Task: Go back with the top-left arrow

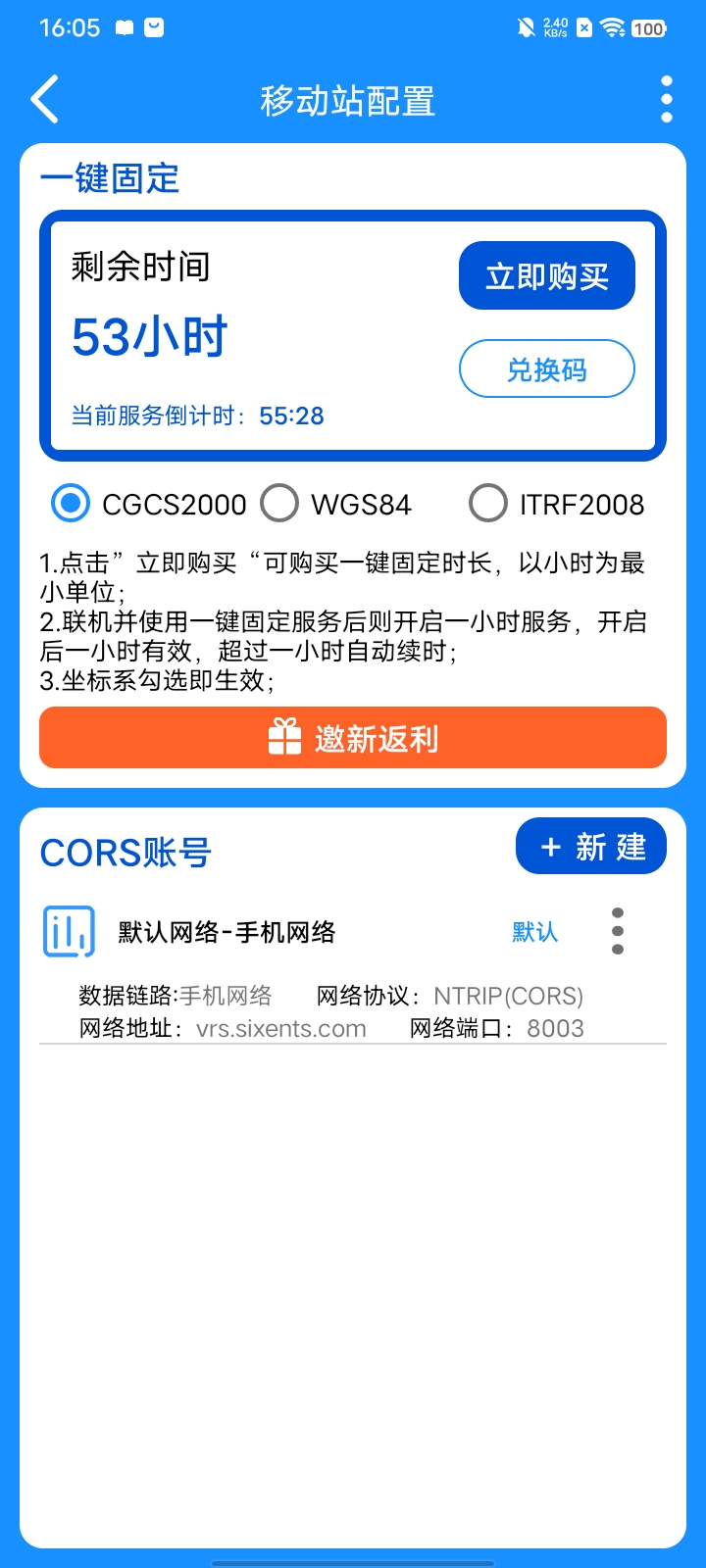Action: (x=45, y=99)
